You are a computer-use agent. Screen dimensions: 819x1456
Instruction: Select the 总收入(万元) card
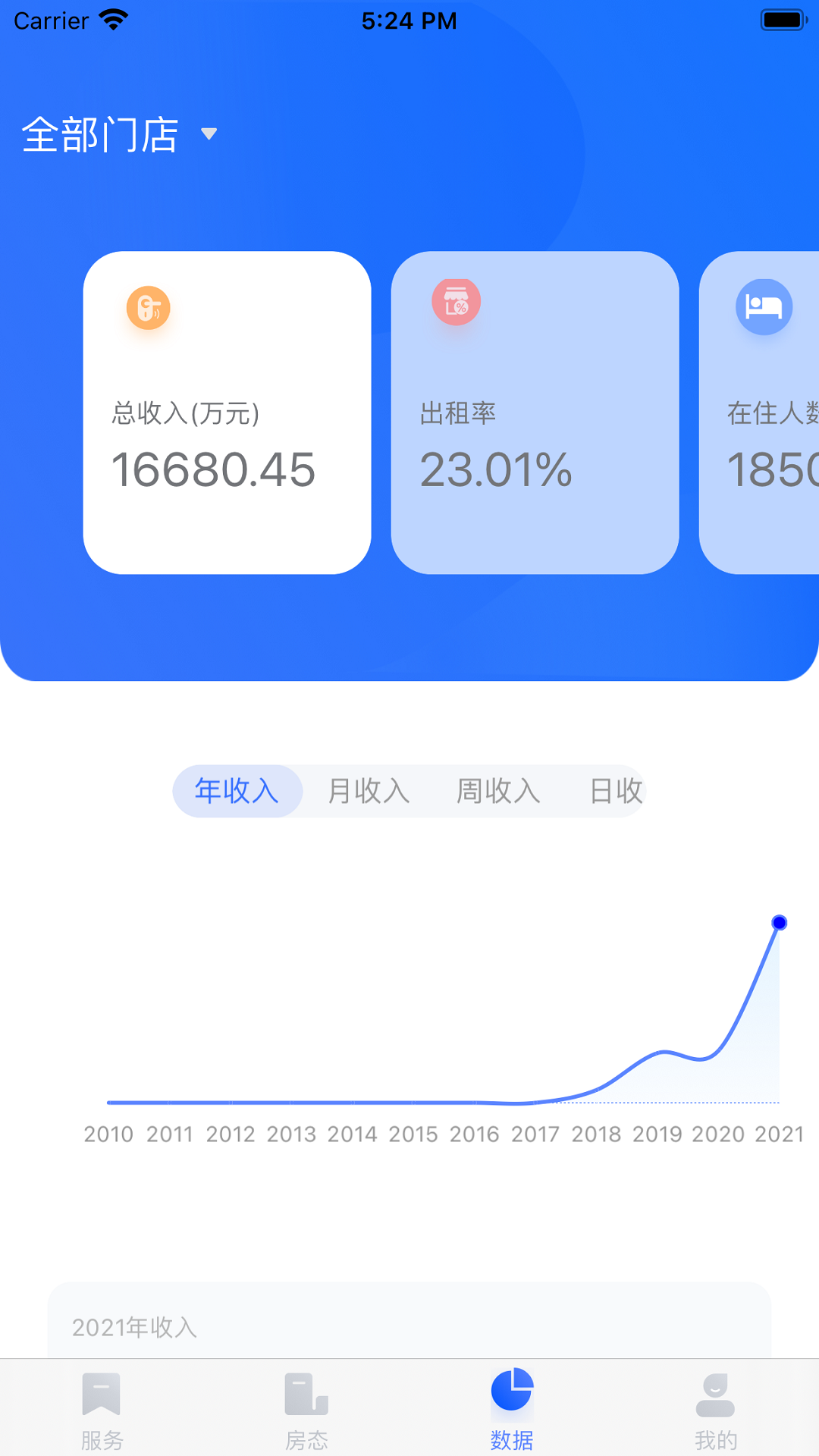227,413
